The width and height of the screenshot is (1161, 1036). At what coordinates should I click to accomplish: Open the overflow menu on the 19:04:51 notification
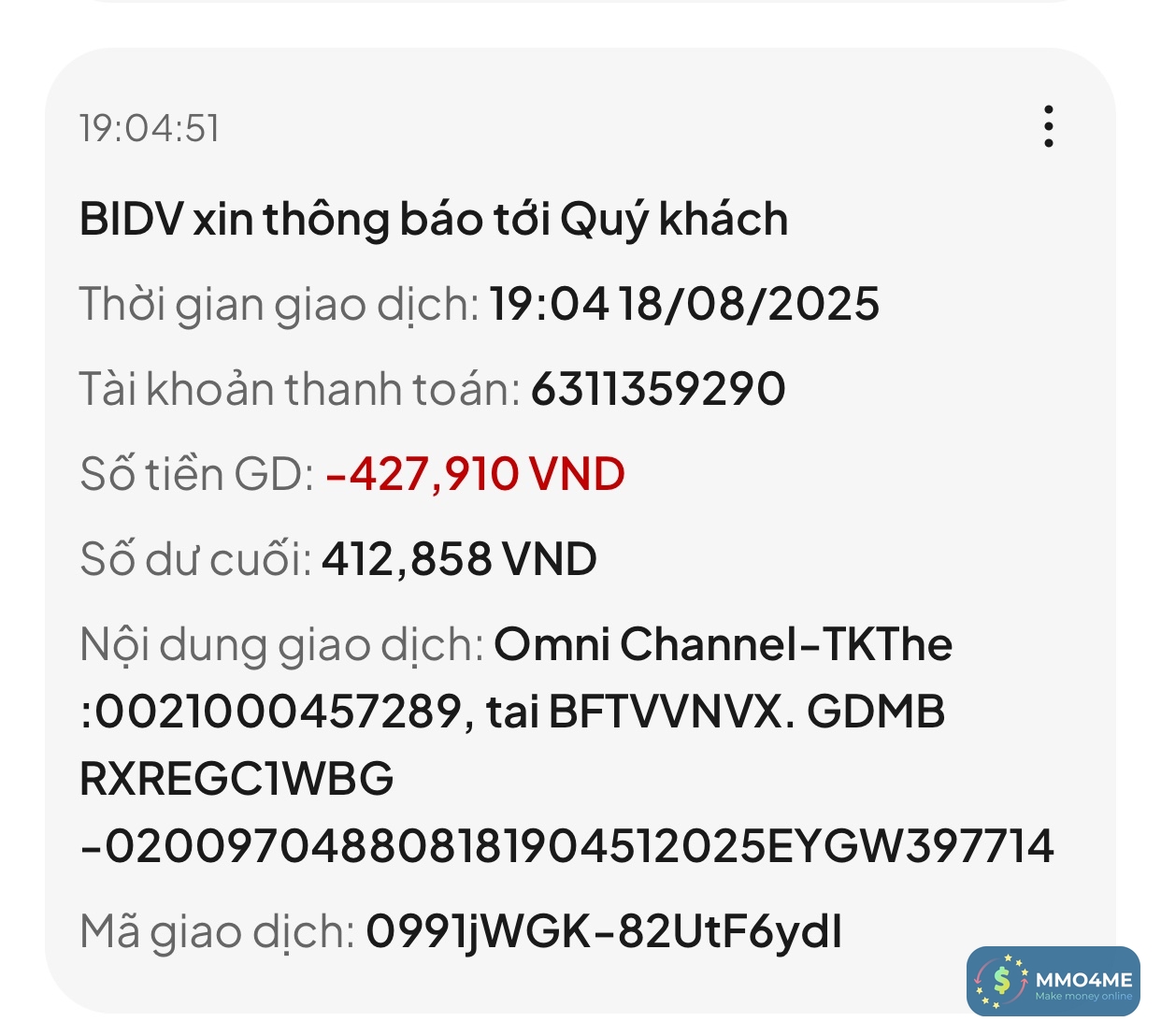click(x=1049, y=126)
